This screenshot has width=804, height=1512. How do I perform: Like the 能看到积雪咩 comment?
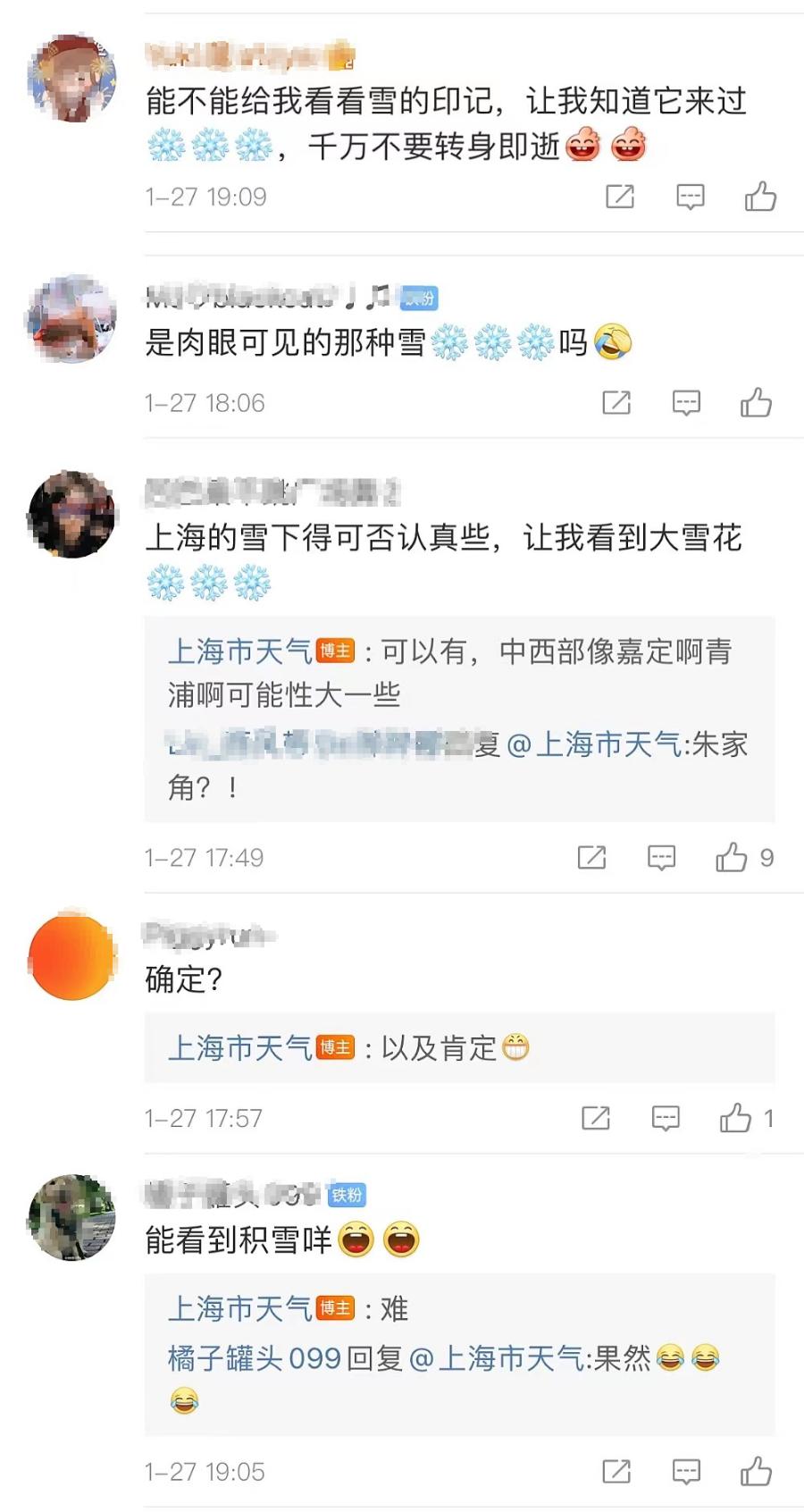(756, 1472)
